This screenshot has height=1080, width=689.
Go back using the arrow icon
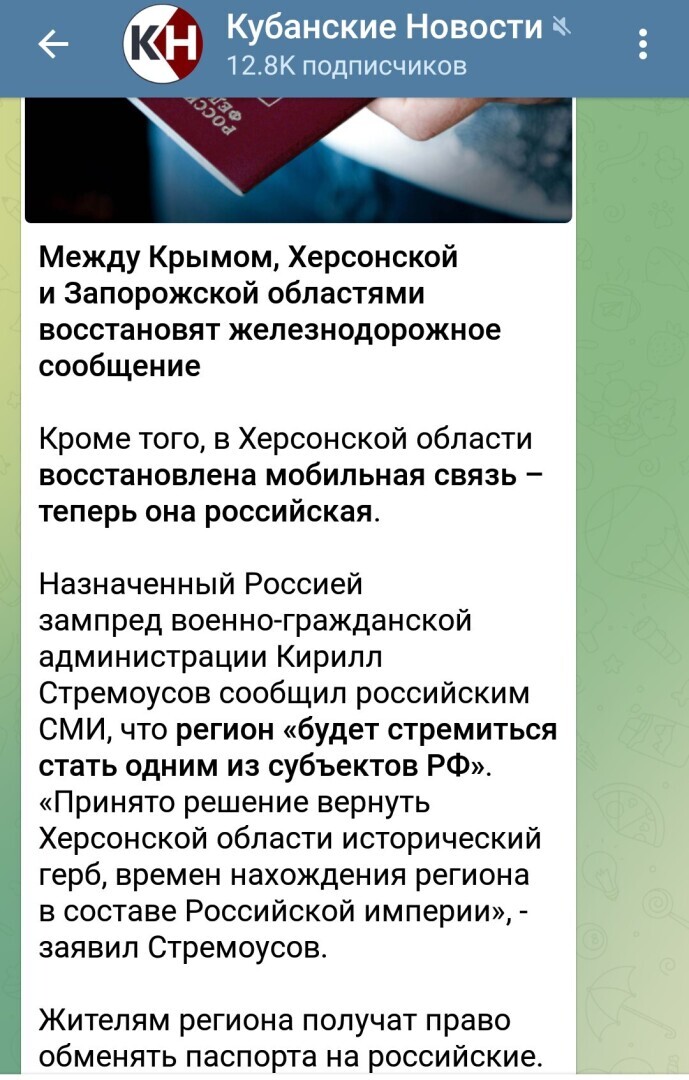click(x=53, y=43)
